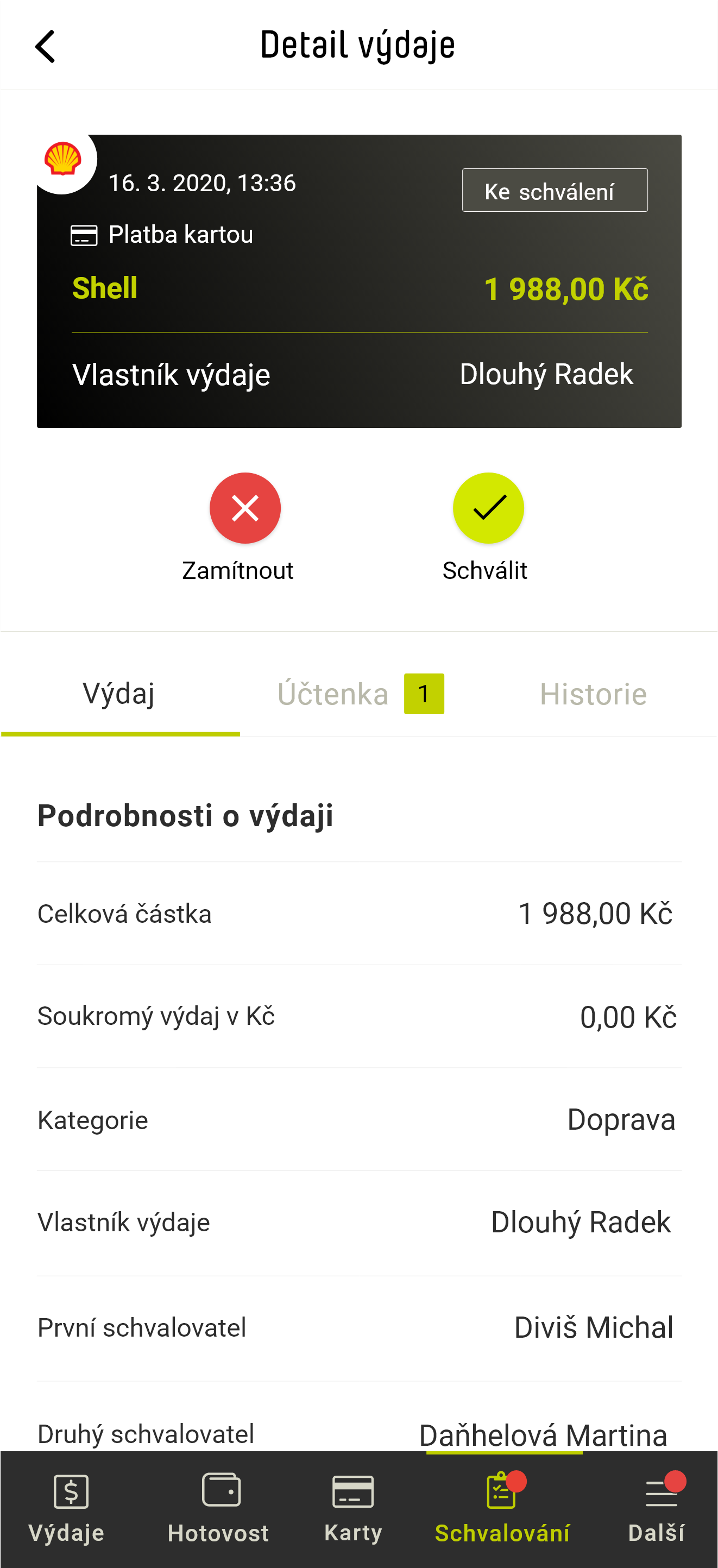Select the Výdaj tab
The height and width of the screenshot is (1568, 718).
coord(119,694)
